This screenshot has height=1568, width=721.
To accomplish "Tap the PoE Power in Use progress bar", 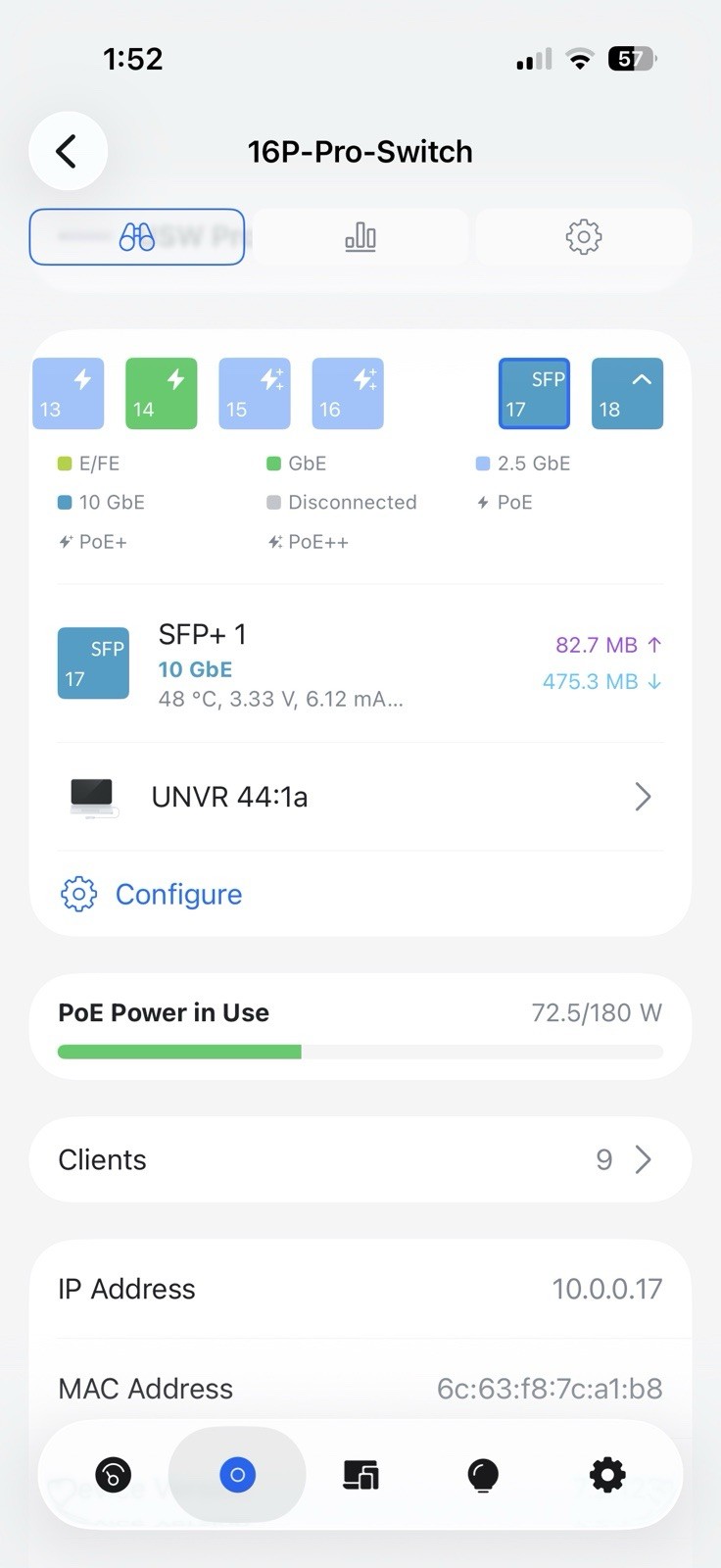I will pyautogui.click(x=360, y=1052).
